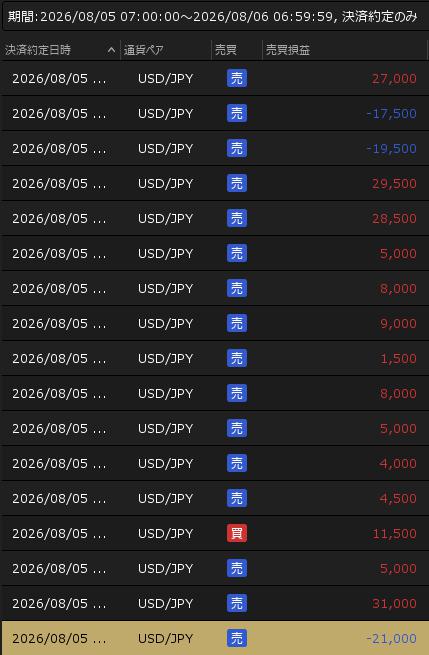Select the row with profit 1,500
The width and height of the screenshot is (429, 655).
pos(215,358)
